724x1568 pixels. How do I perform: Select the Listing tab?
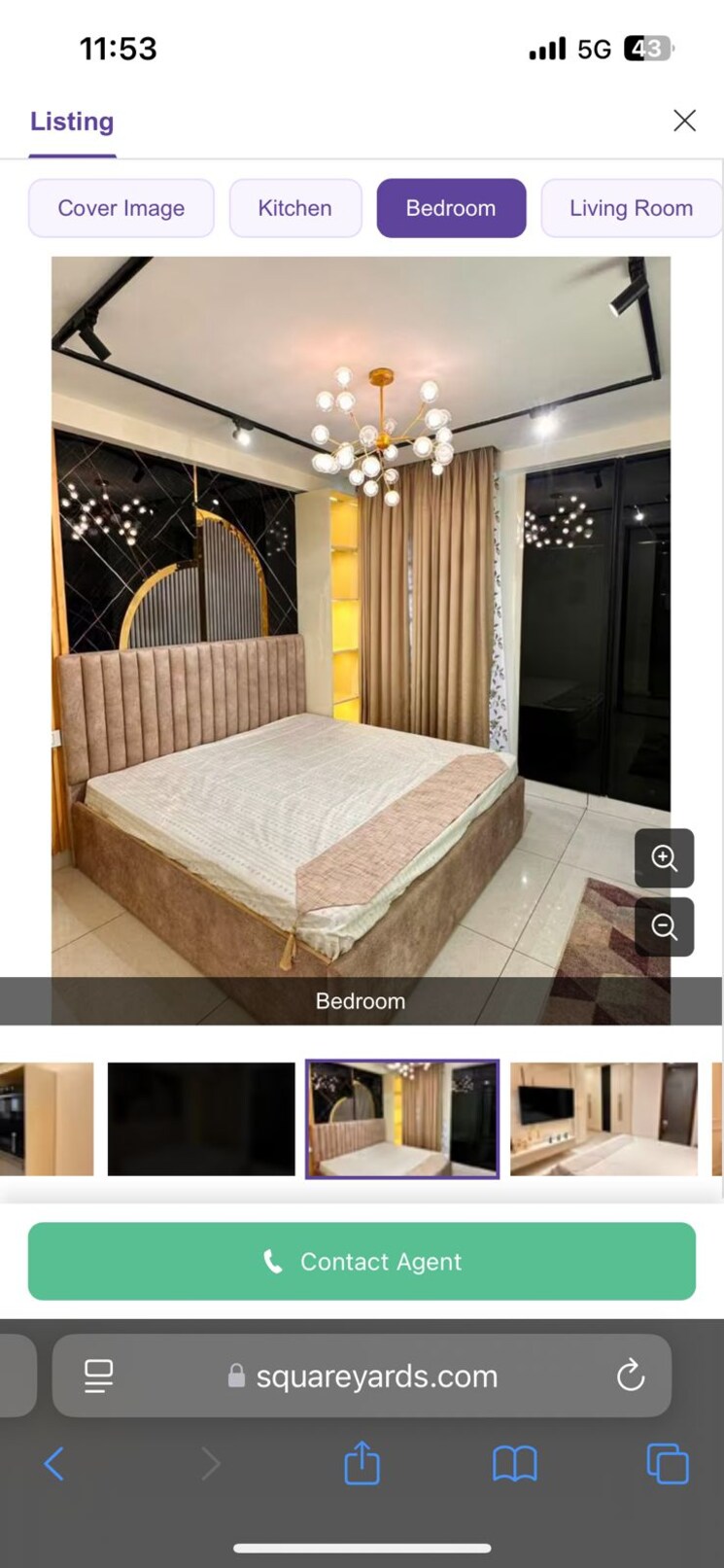tap(72, 122)
